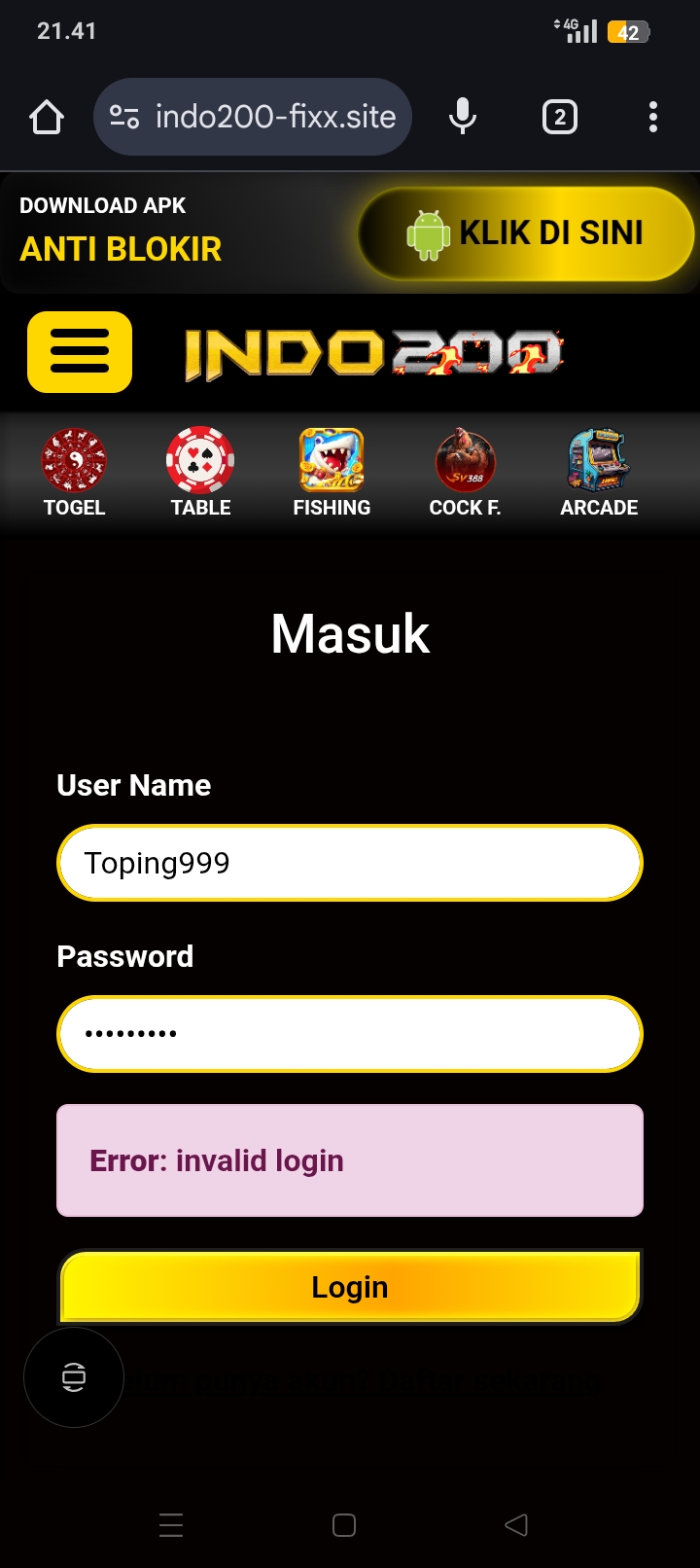The height and width of the screenshot is (1568, 700).
Task: Tap the floating screen-rotate button
Action: tap(74, 1377)
